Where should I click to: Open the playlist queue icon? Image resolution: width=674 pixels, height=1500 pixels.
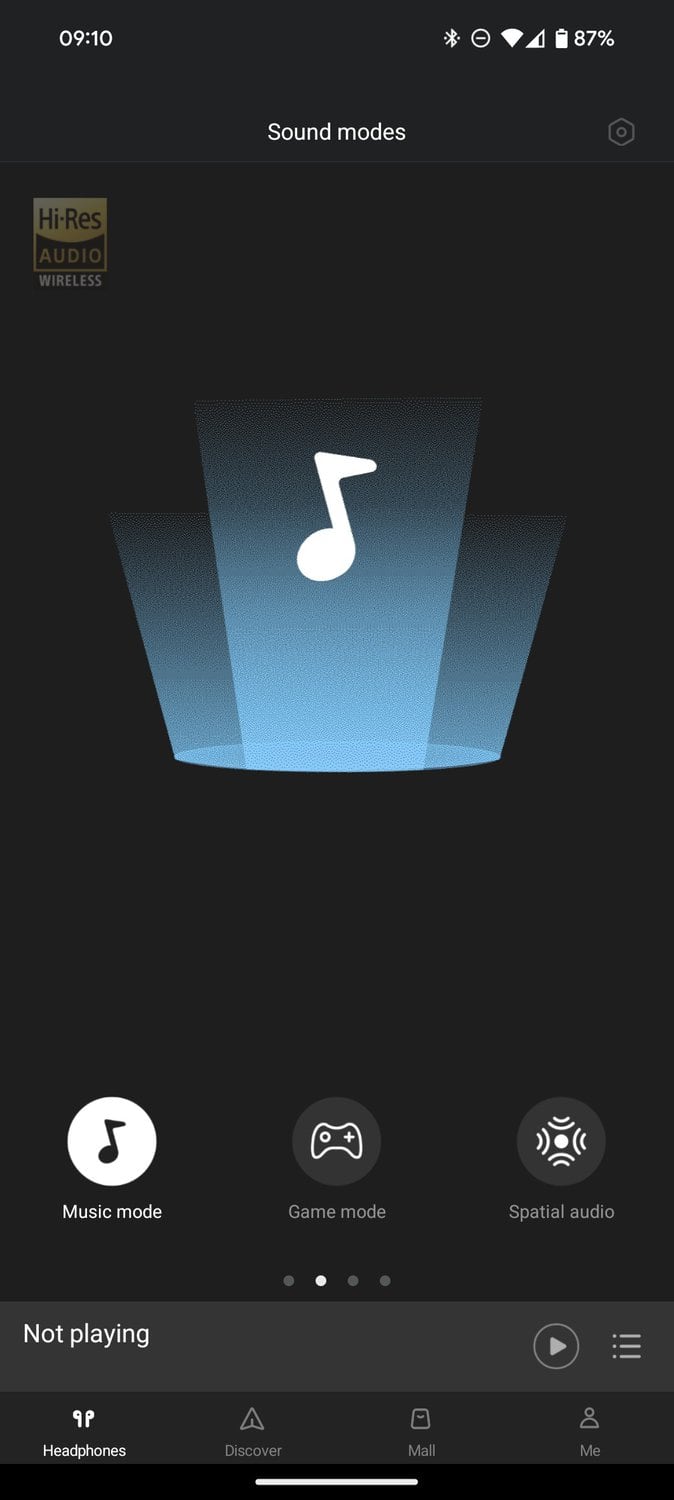coord(627,1346)
